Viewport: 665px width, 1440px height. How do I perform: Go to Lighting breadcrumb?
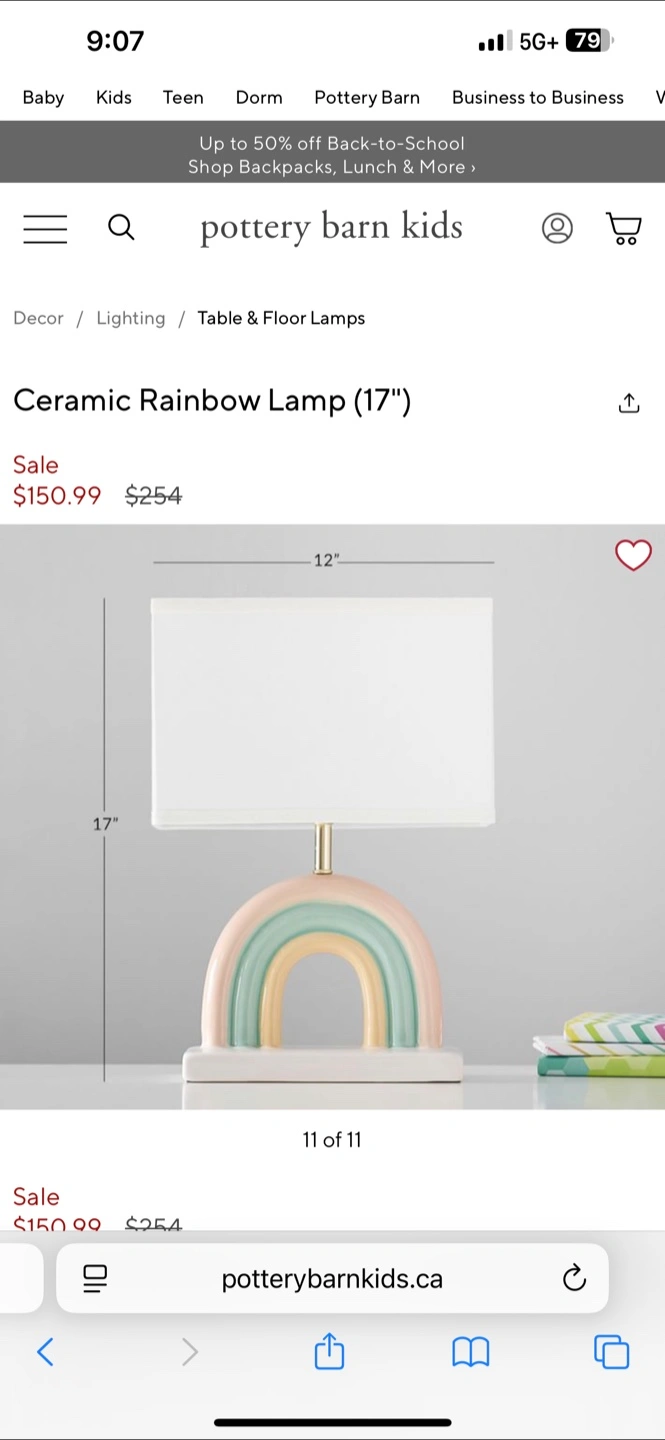tap(131, 318)
